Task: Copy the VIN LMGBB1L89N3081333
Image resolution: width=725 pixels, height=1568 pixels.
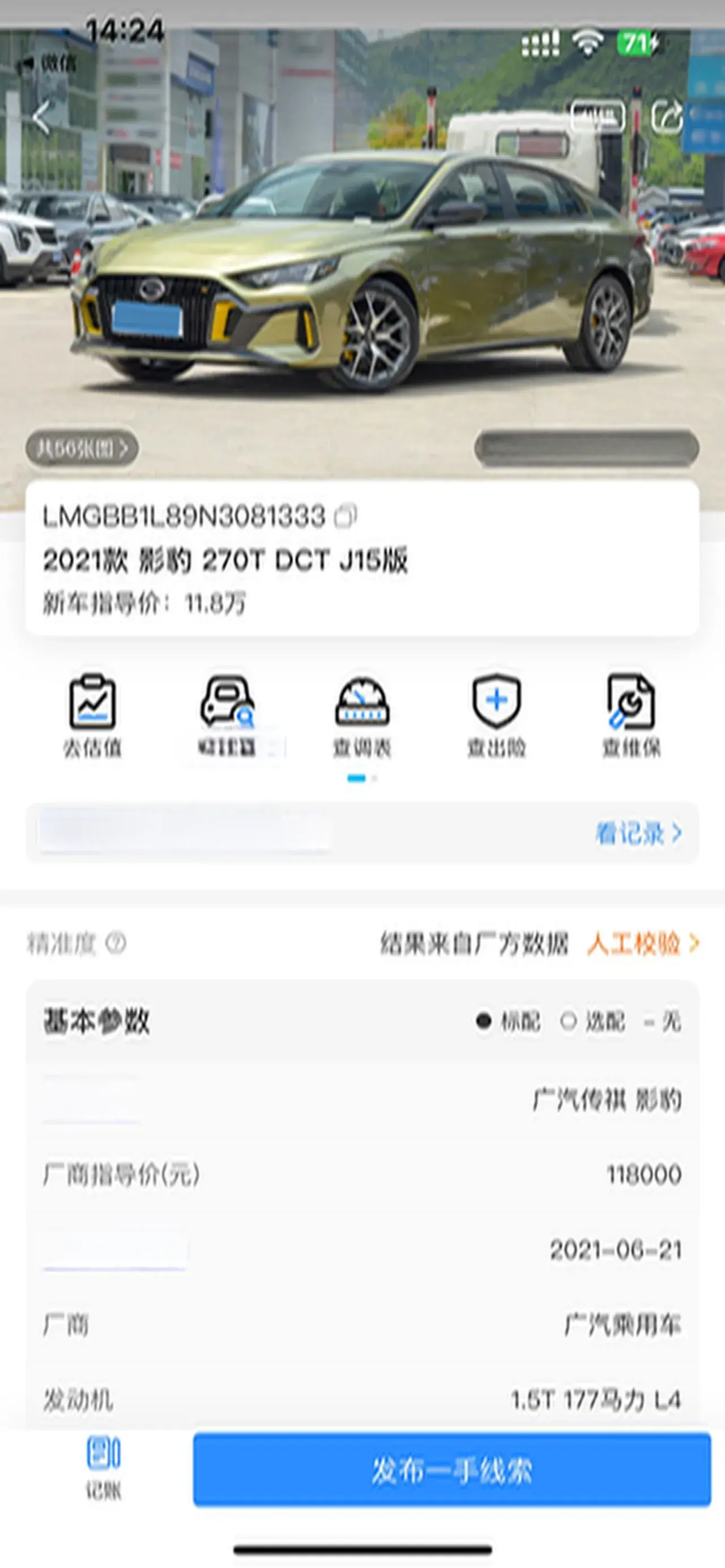Action: [346, 516]
